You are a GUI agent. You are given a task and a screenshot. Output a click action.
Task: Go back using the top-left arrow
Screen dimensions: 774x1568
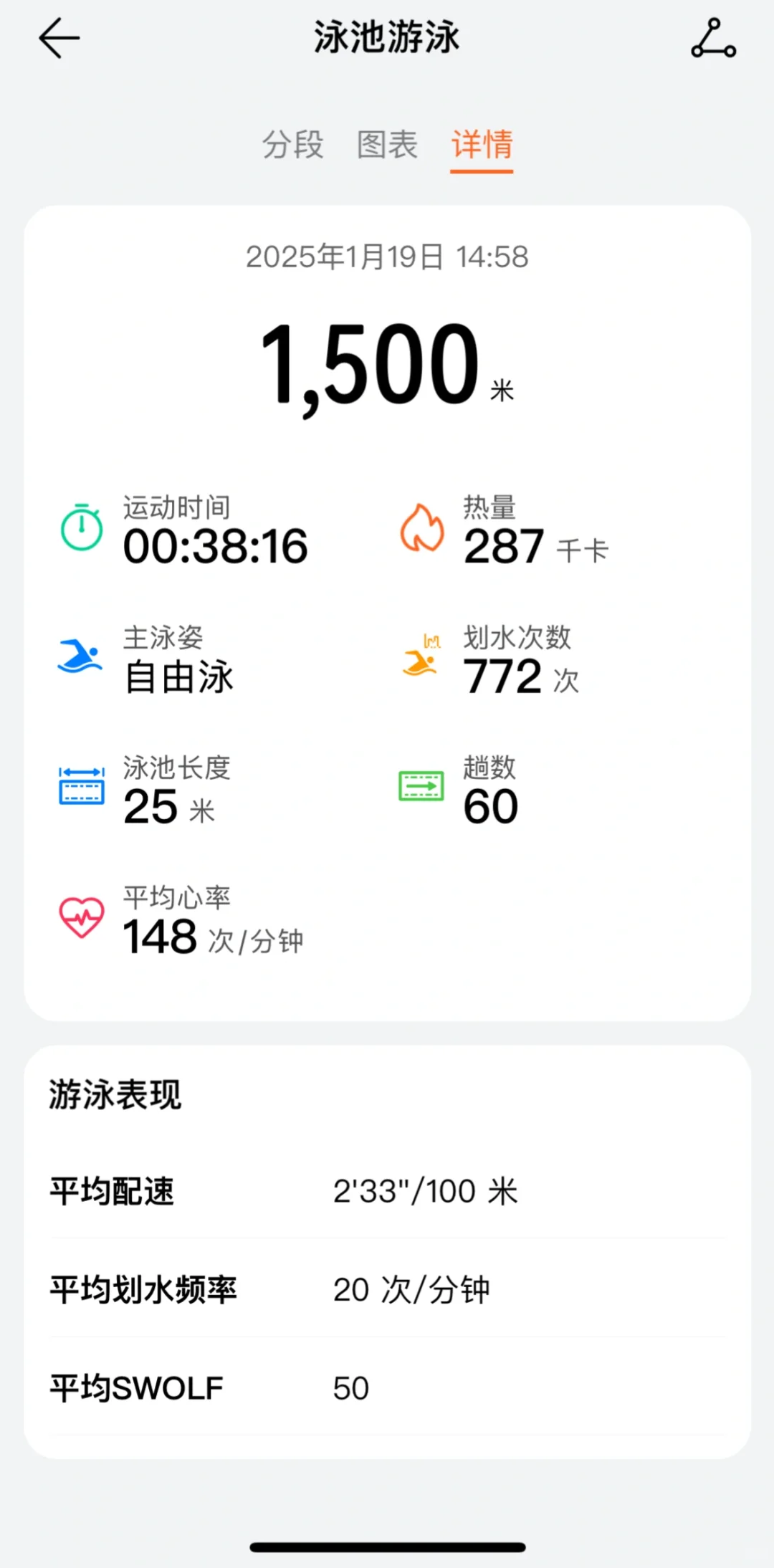(x=59, y=38)
